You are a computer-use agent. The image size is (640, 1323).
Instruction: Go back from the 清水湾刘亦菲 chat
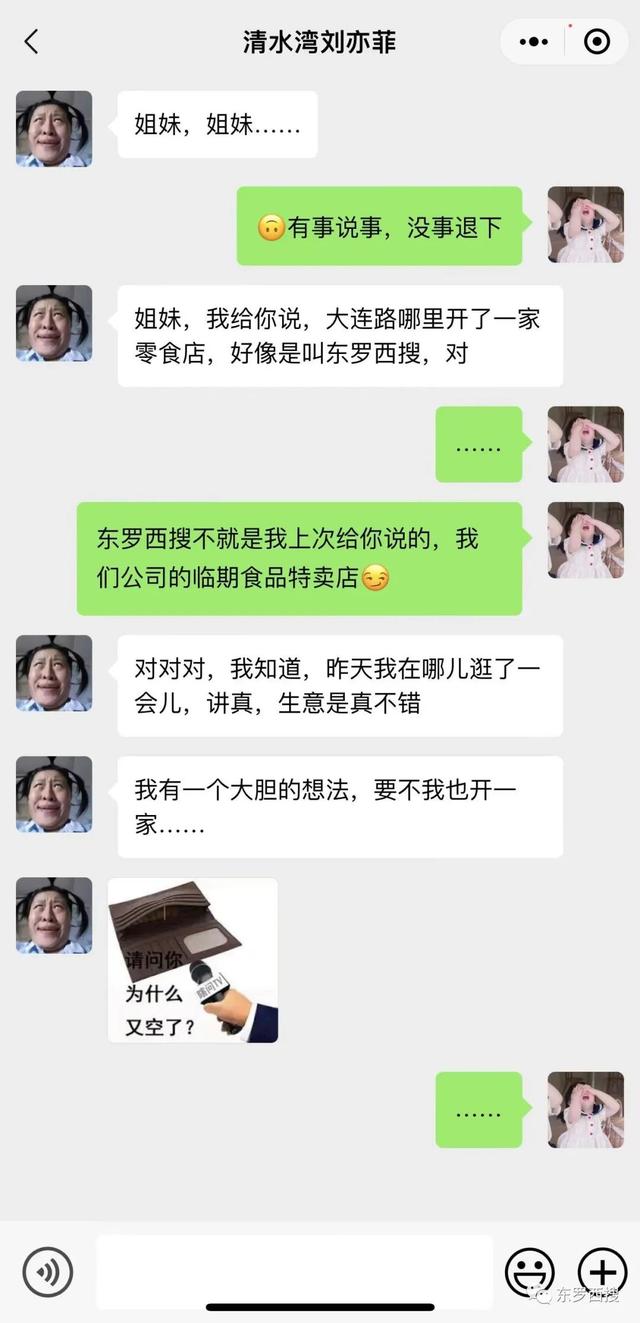click(x=31, y=42)
